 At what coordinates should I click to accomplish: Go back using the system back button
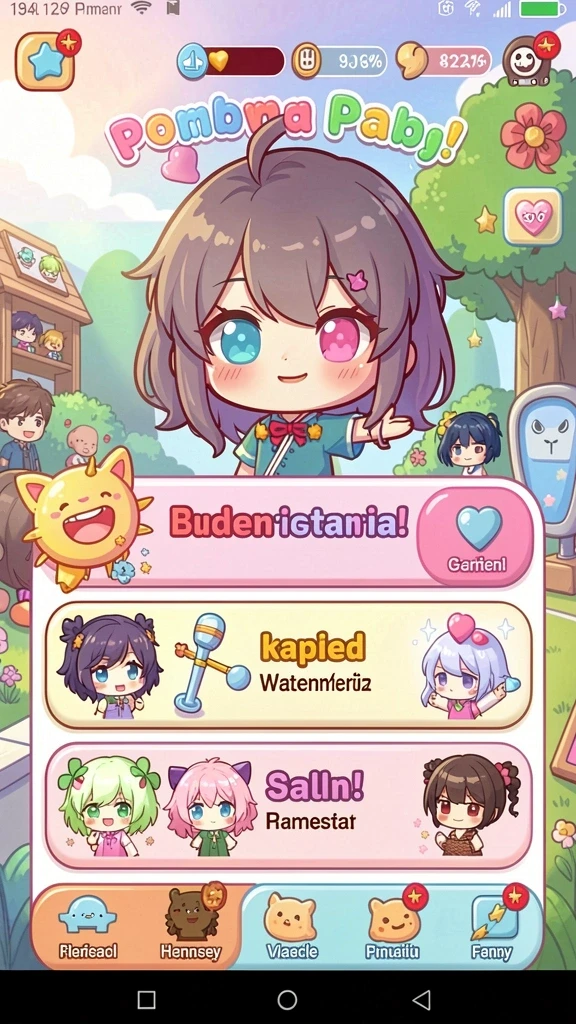422,999
